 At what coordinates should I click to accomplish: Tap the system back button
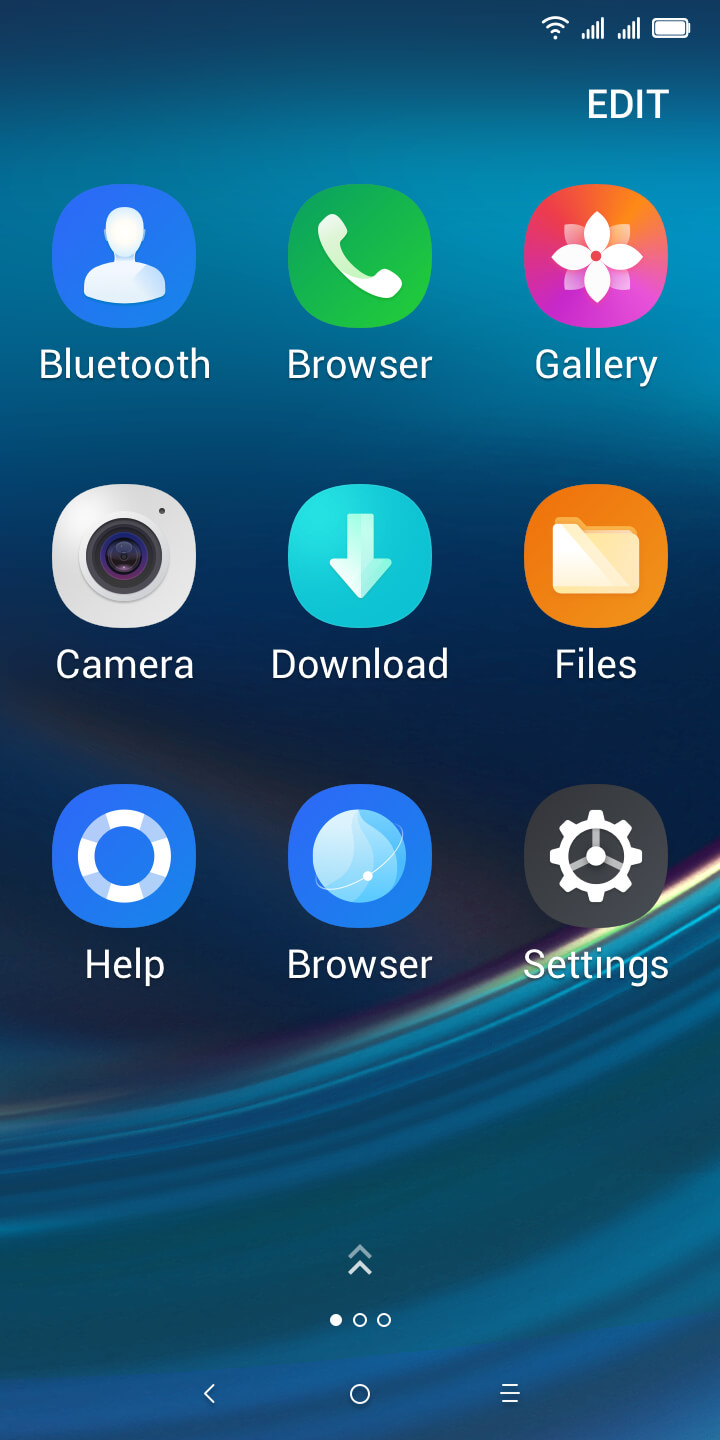[209, 1394]
